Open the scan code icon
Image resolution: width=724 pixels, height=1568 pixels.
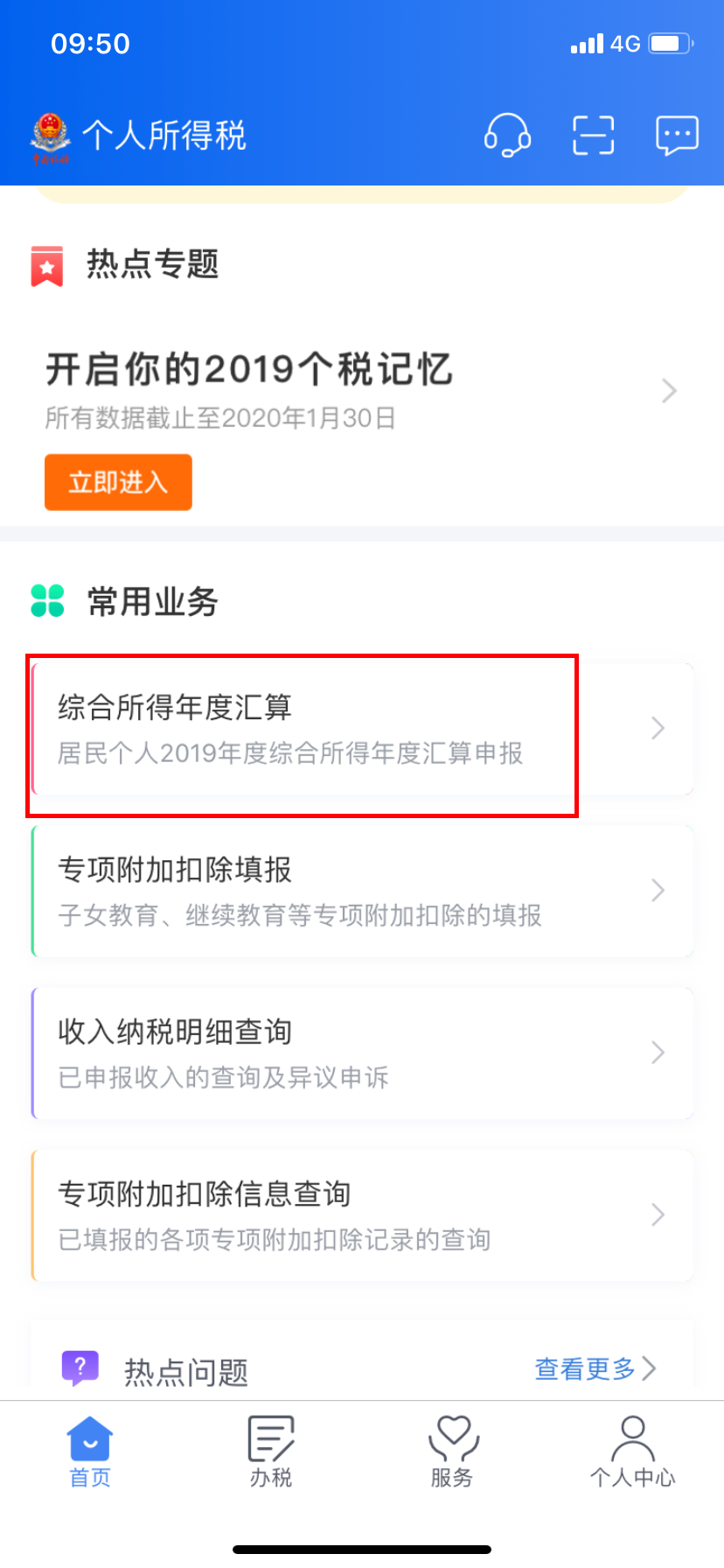(x=593, y=136)
